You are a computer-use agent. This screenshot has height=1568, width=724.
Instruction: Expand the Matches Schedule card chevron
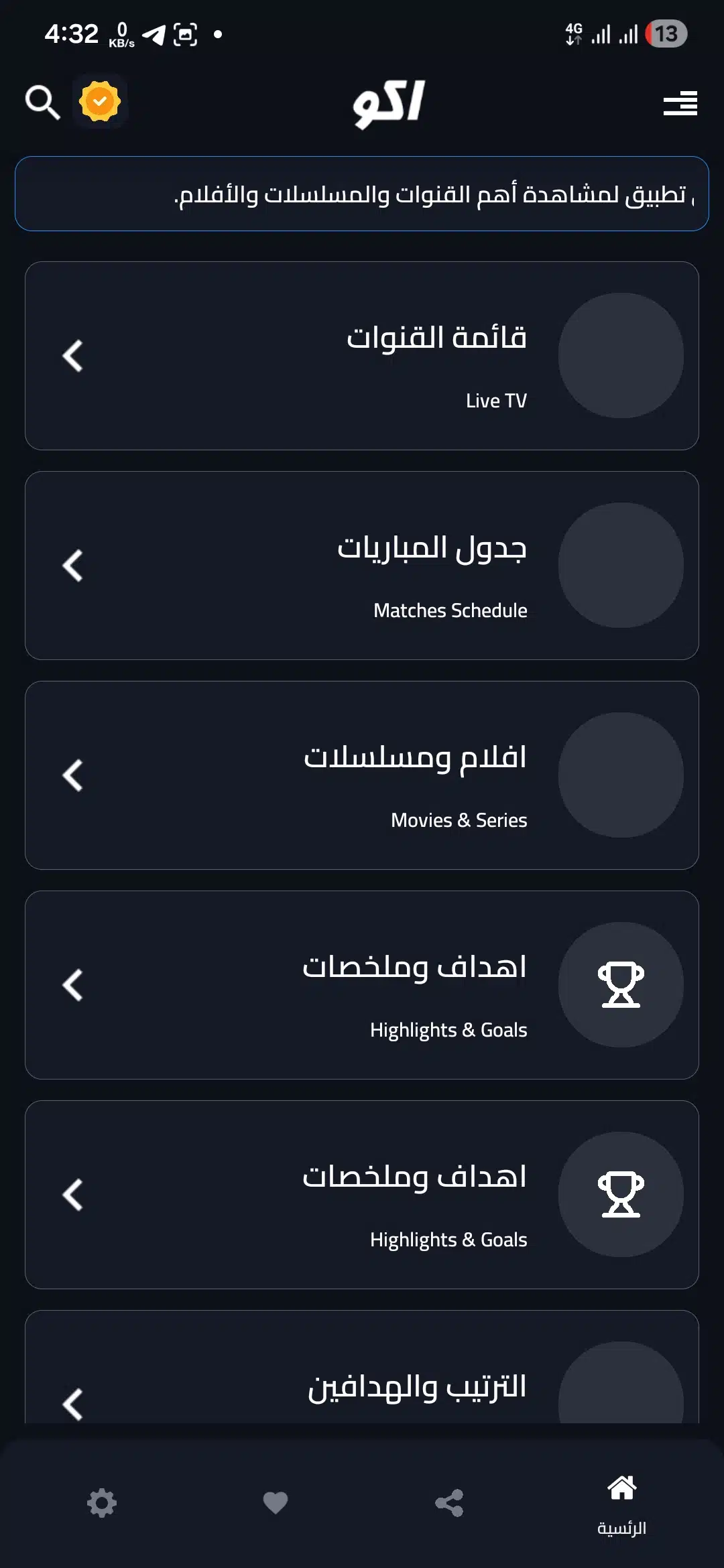(x=72, y=566)
